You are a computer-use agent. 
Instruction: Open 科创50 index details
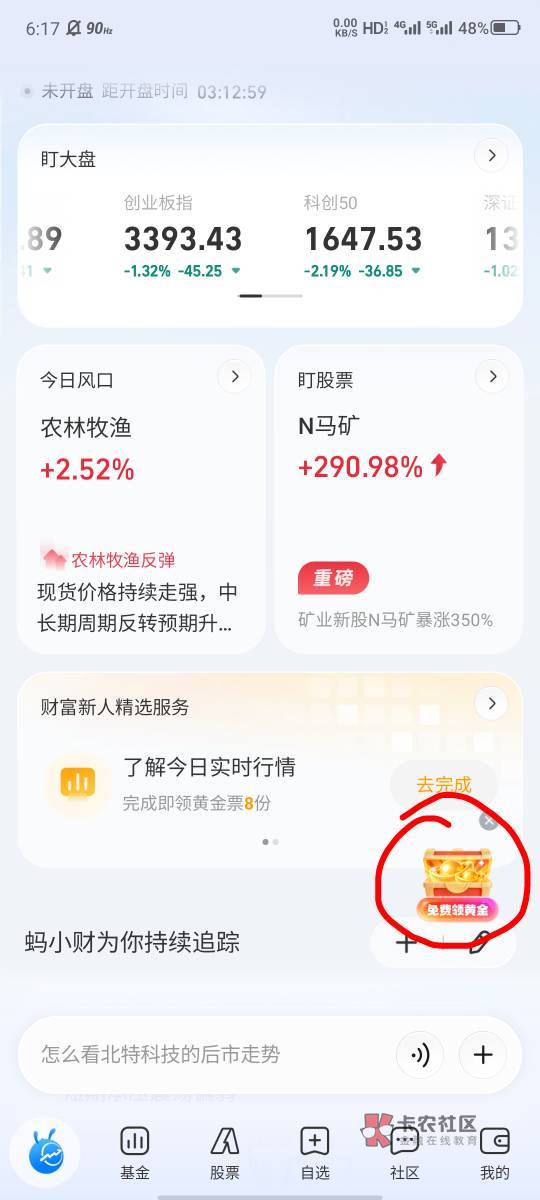tap(363, 238)
